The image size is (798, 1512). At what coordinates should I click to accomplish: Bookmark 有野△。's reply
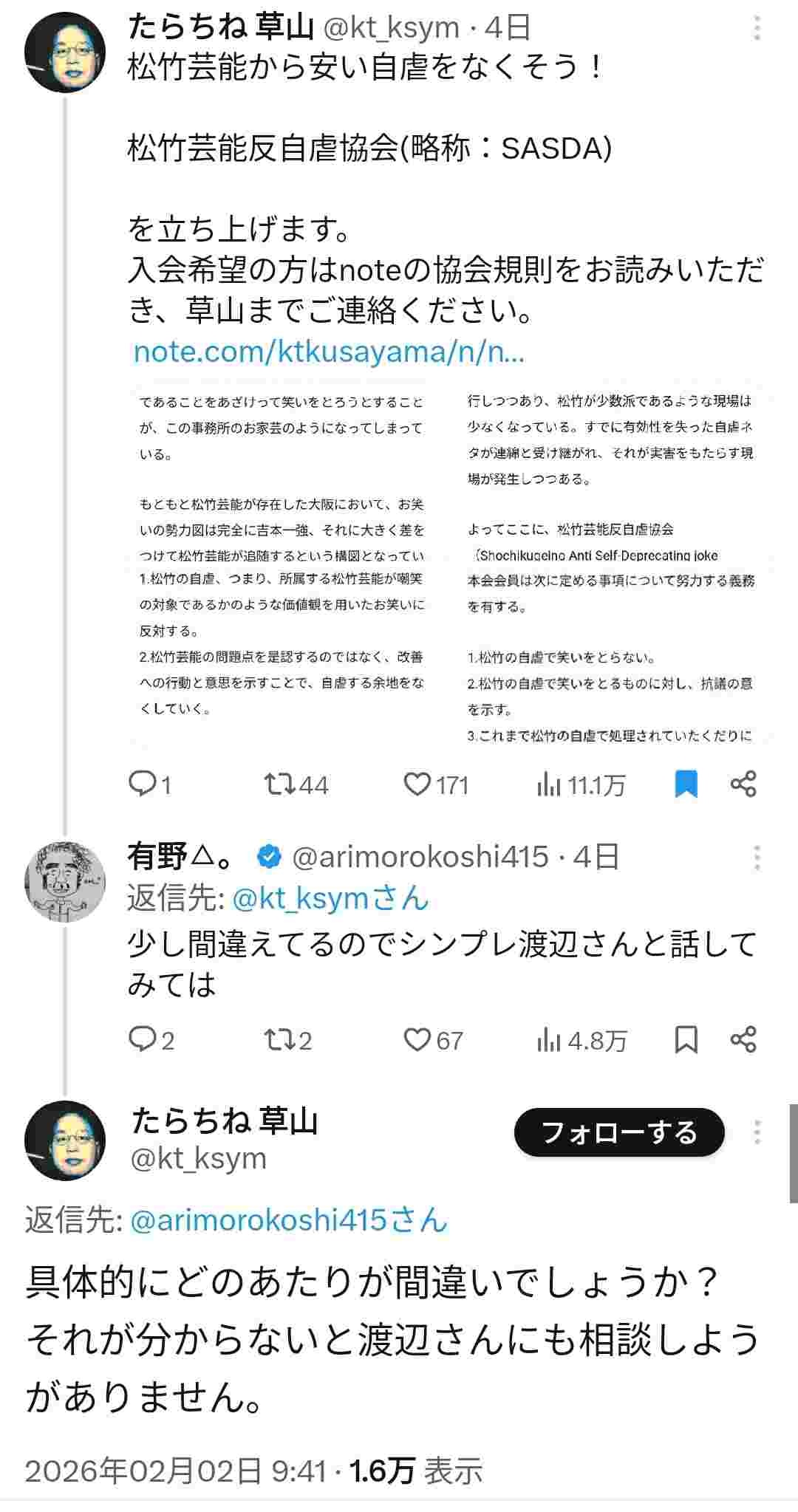click(686, 1039)
